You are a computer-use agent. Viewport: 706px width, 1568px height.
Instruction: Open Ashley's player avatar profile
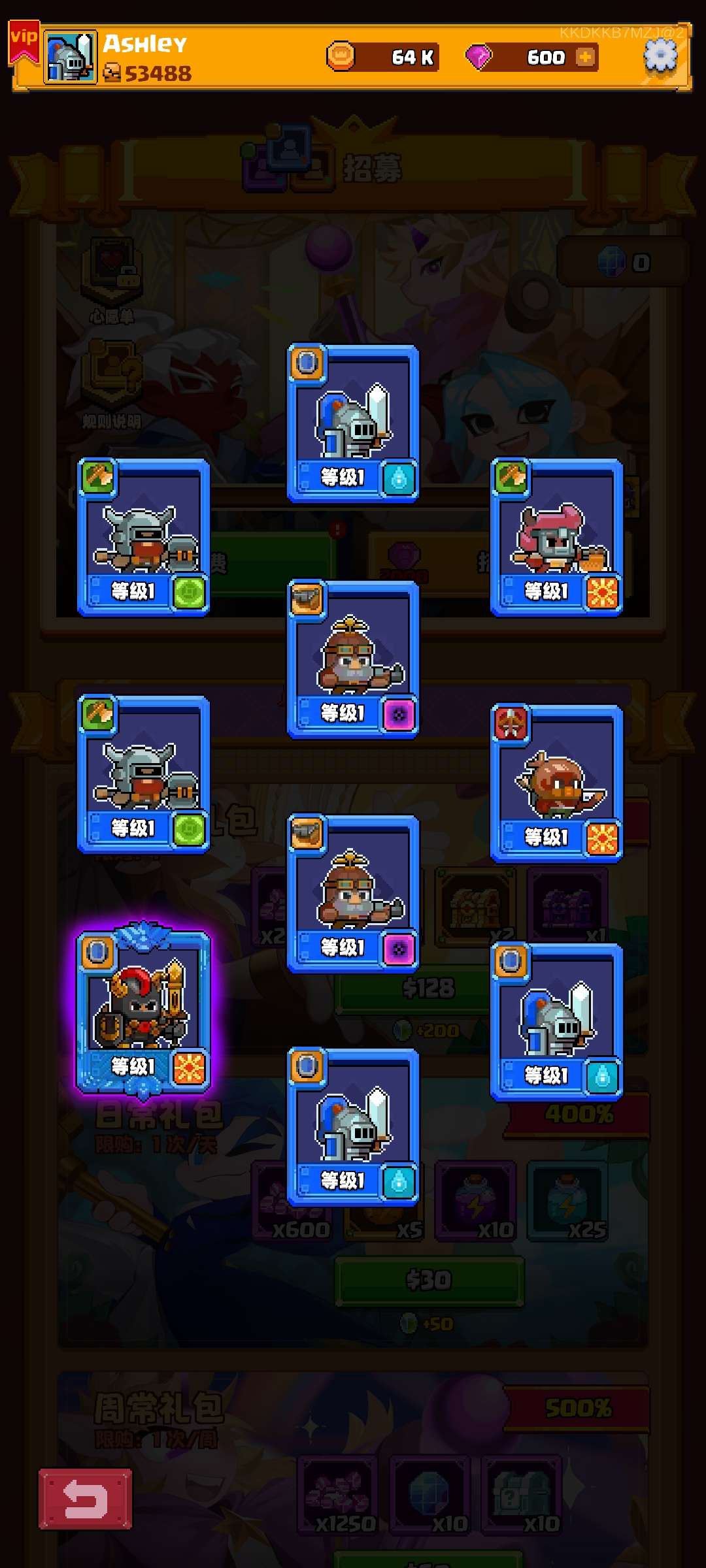point(70,57)
